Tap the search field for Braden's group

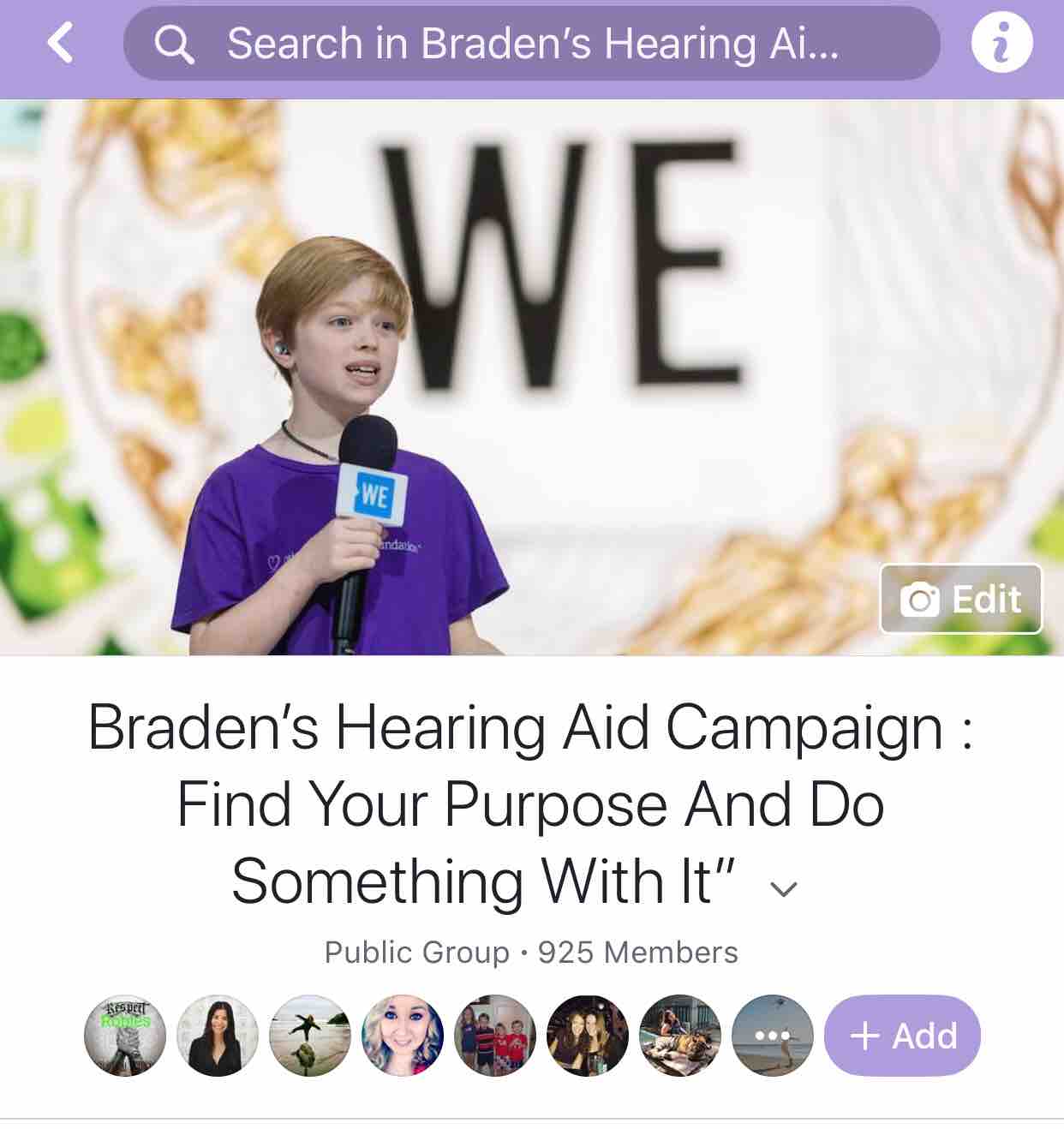(531, 44)
